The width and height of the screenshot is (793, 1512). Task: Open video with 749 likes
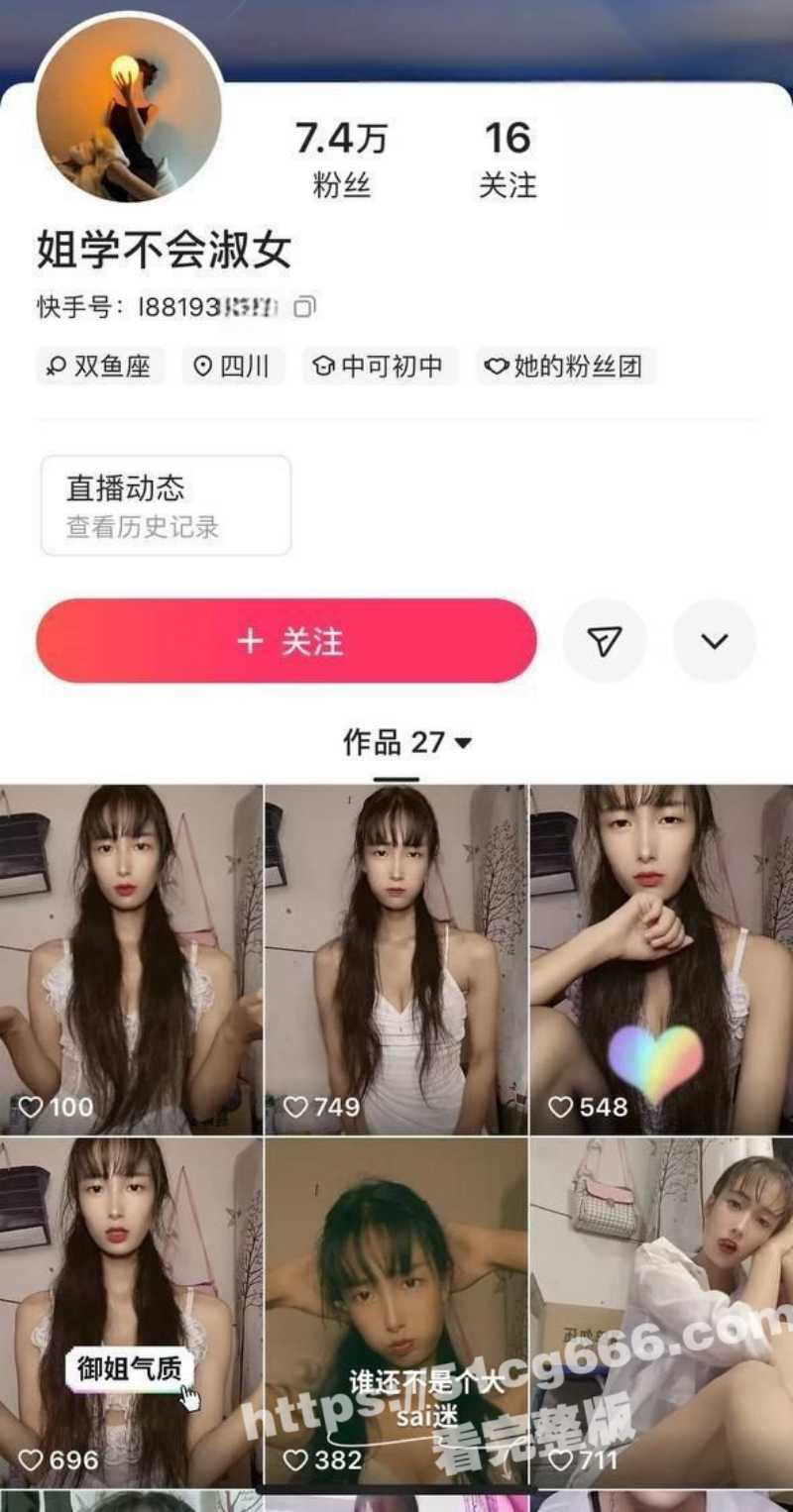coord(396,959)
